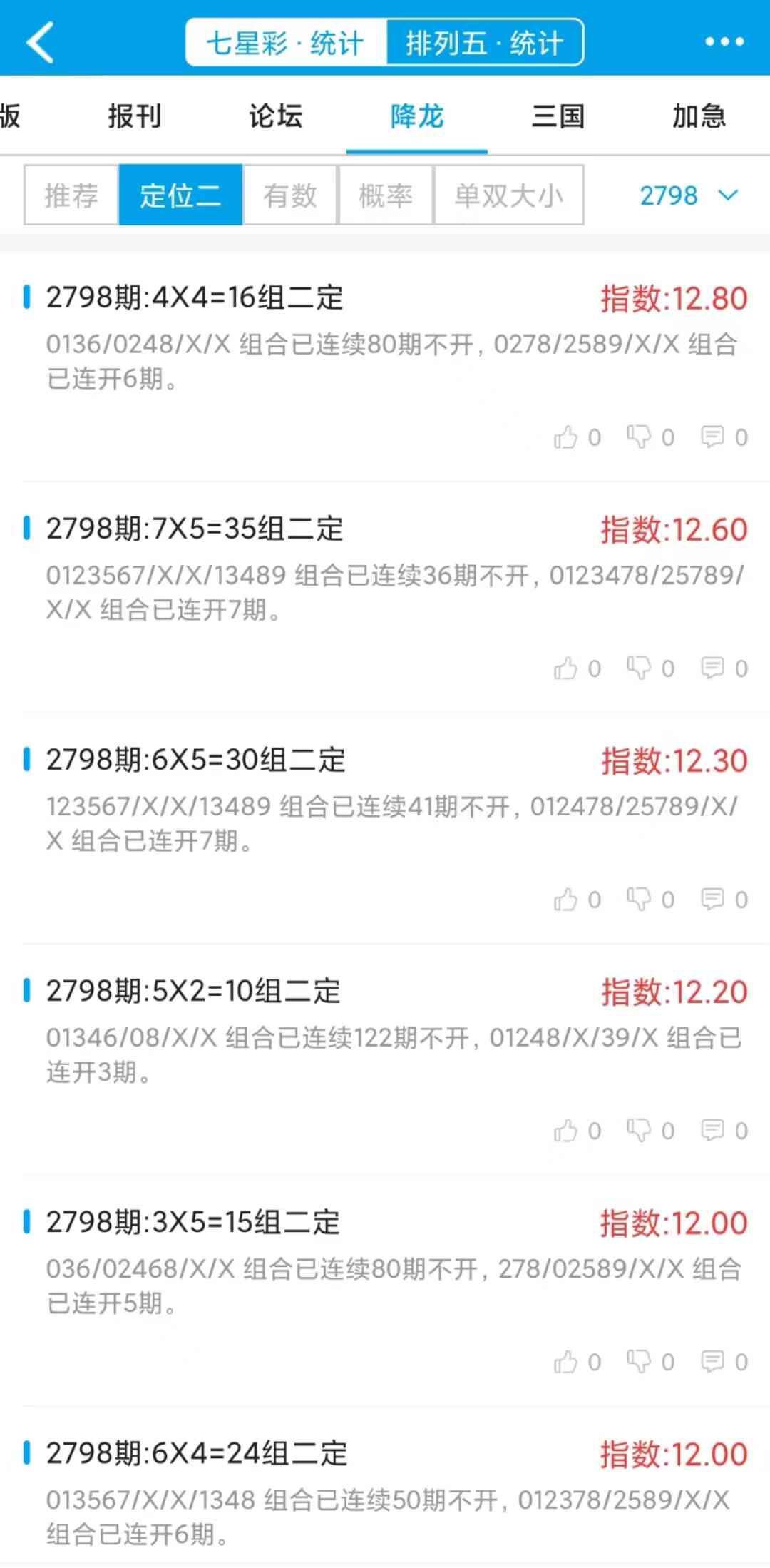Switch to the 报刊 section
The image size is (770, 1568).
[x=135, y=116]
